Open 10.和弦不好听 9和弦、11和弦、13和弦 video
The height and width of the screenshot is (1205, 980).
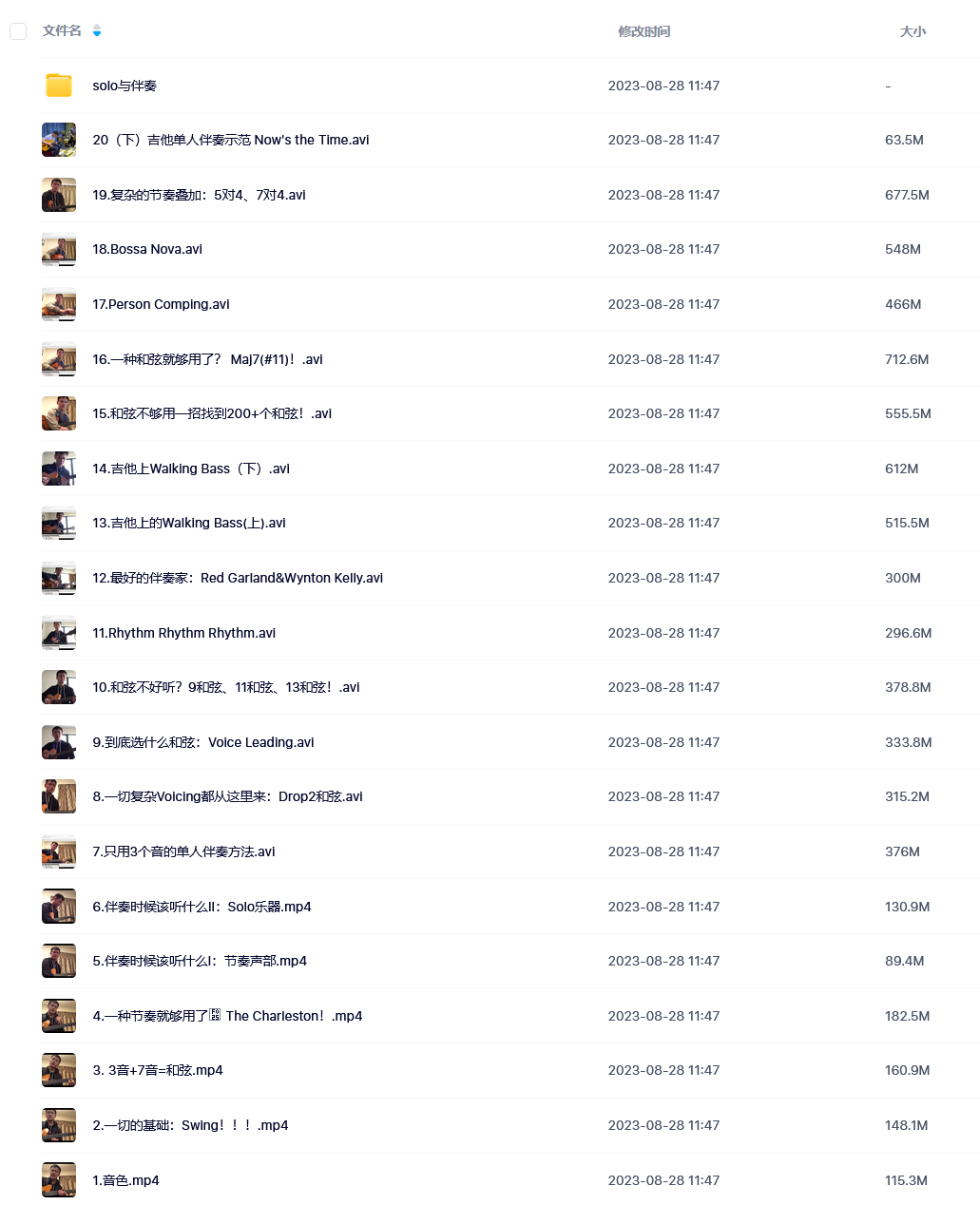[x=225, y=687]
